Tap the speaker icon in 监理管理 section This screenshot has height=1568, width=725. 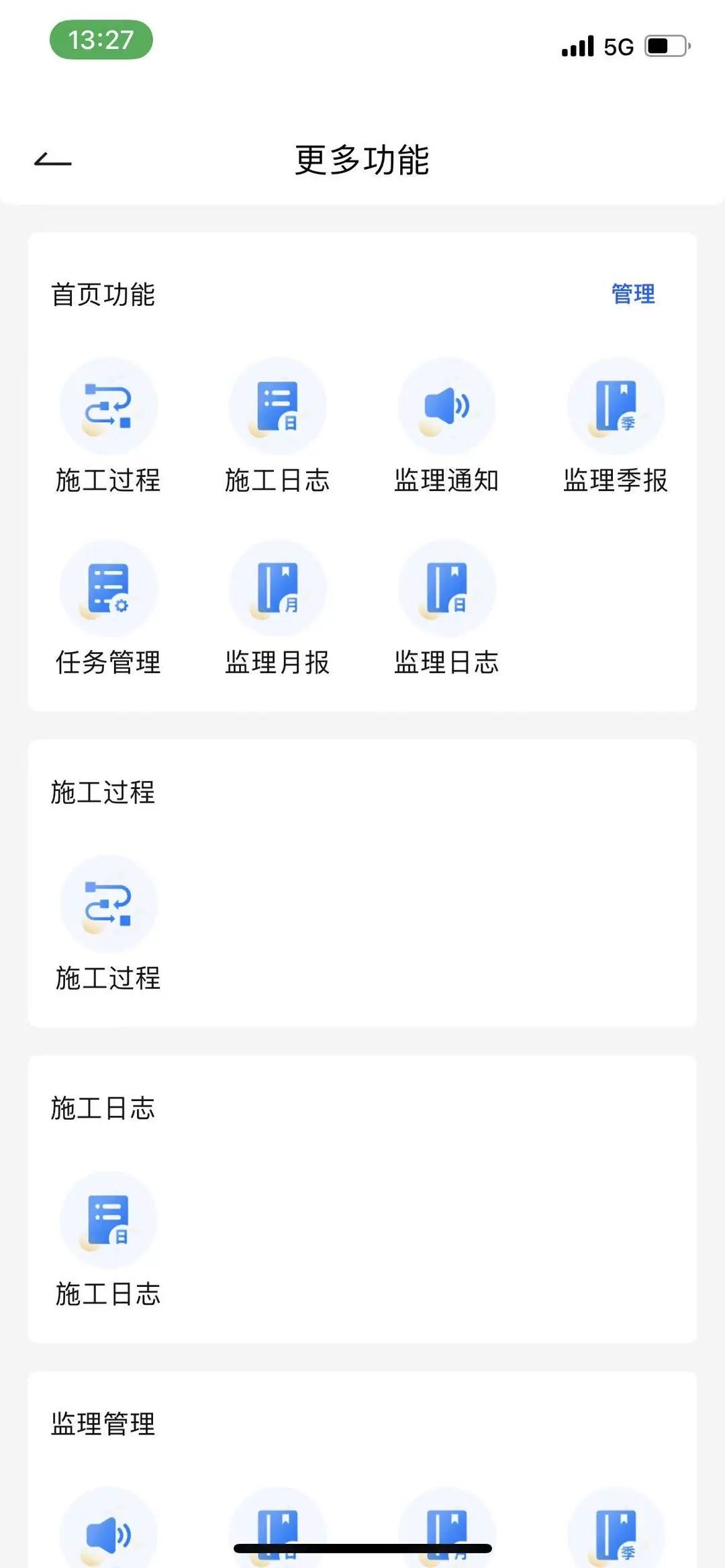(108, 1534)
